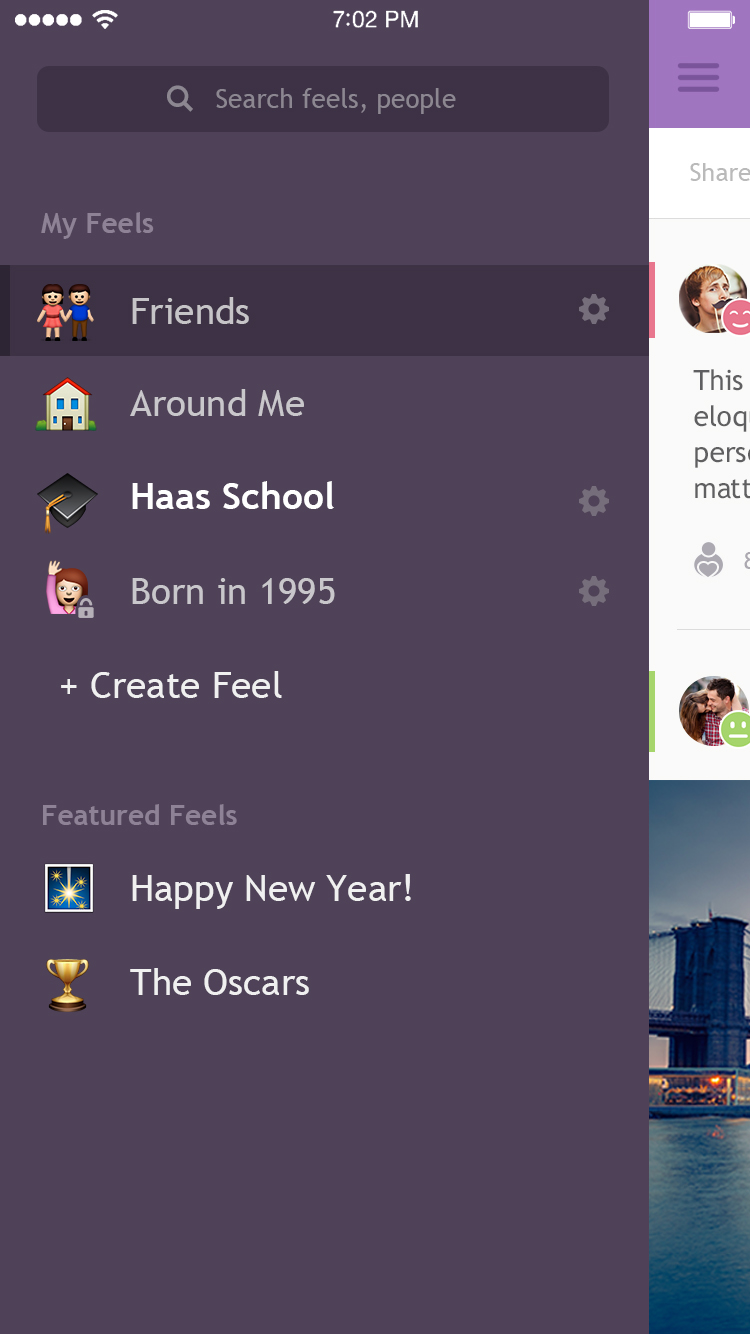This screenshot has width=750, height=1334.
Task: Close the drawer with the hamburger button
Action: pyautogui.click(x=698, y=77)
